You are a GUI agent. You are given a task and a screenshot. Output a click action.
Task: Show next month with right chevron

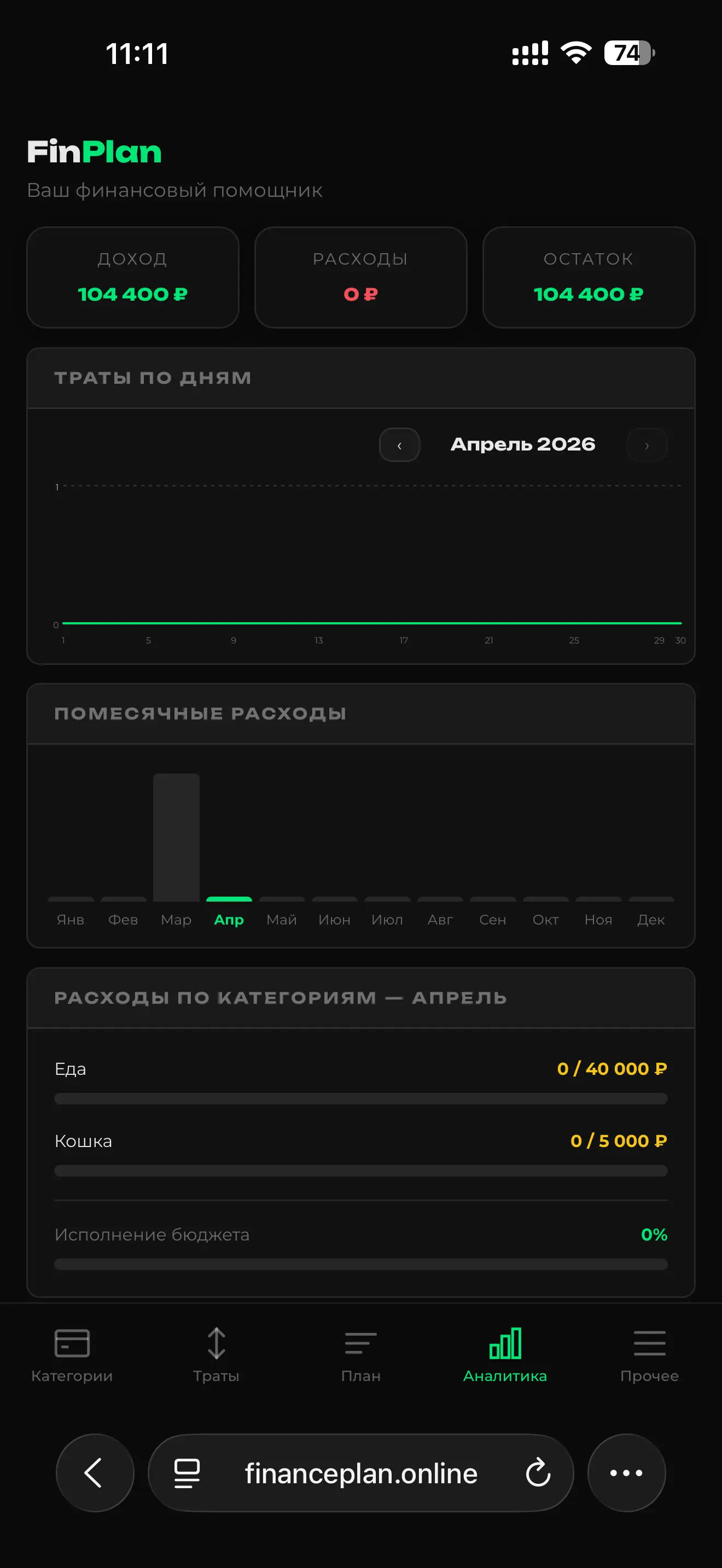[x=647, y=445]
